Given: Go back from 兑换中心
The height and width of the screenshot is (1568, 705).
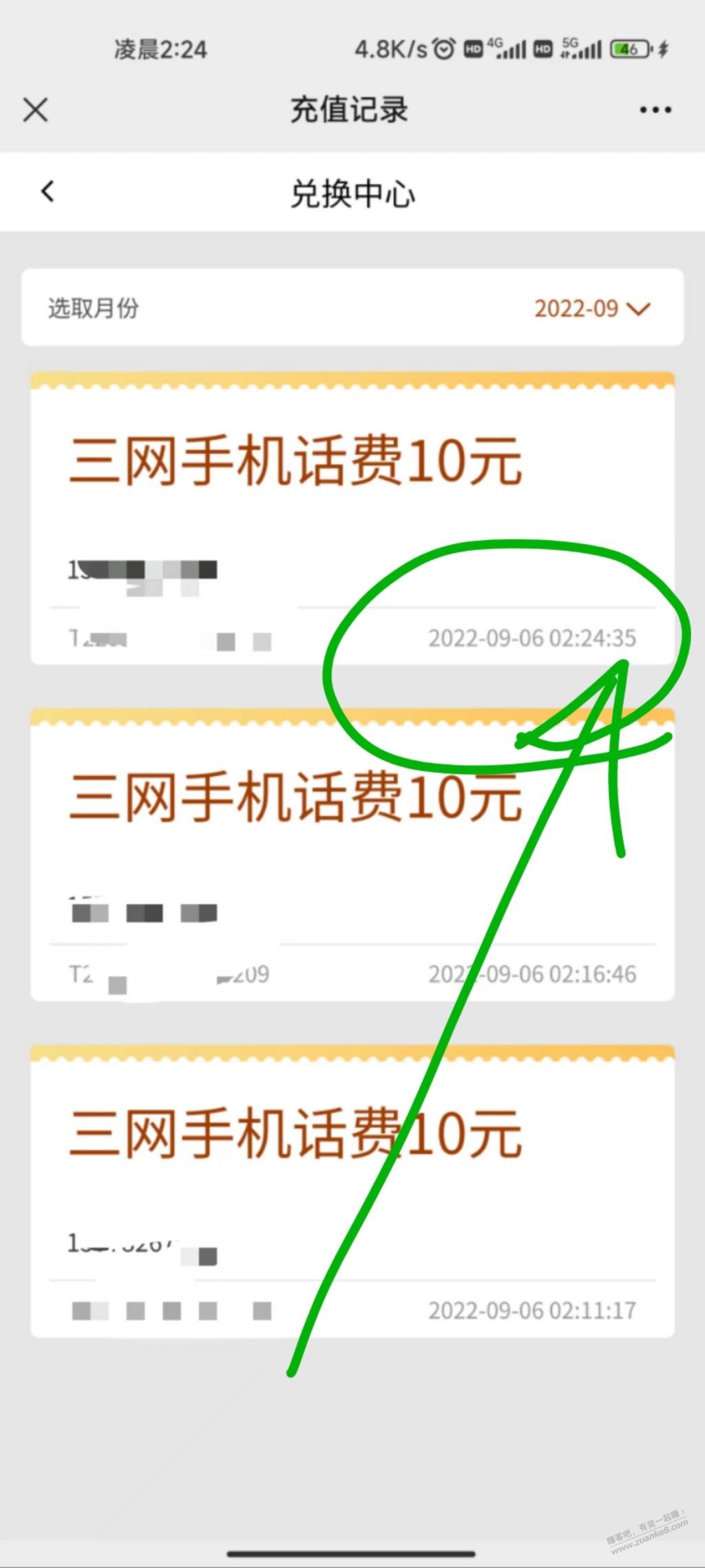Looking at the screenshot, I should [48, 191].
